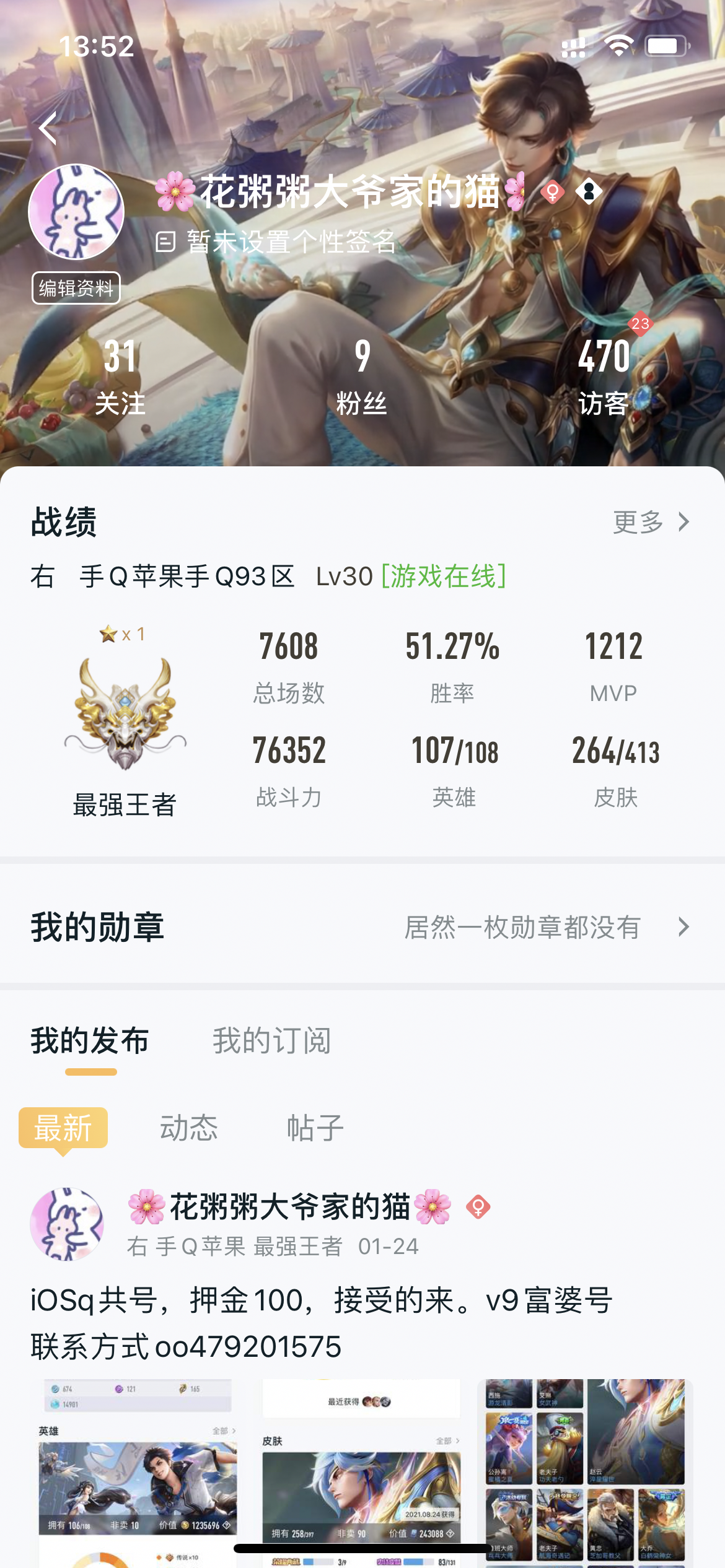Tap the profile avatar in the header
This screenshot has width=725, height=1568.
[76, 212]
